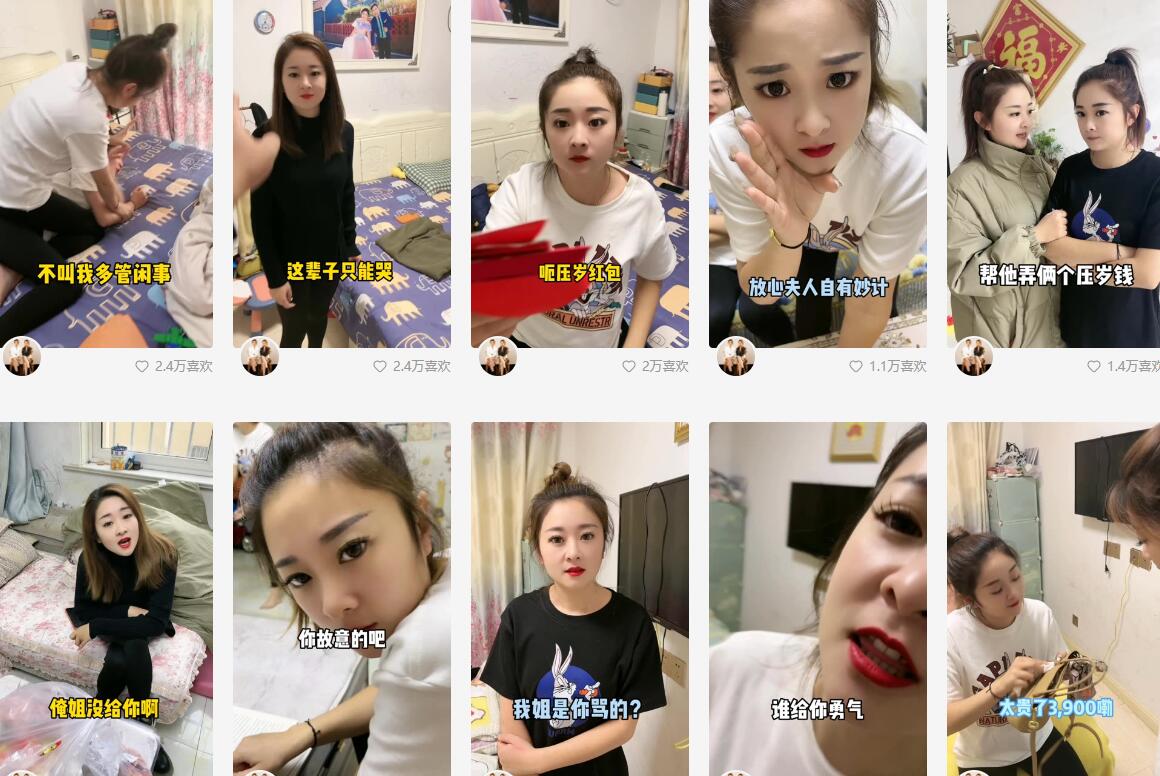
Task: Watch the video captioned 我姐是你骂的？
Action: (x=580, y=598)
